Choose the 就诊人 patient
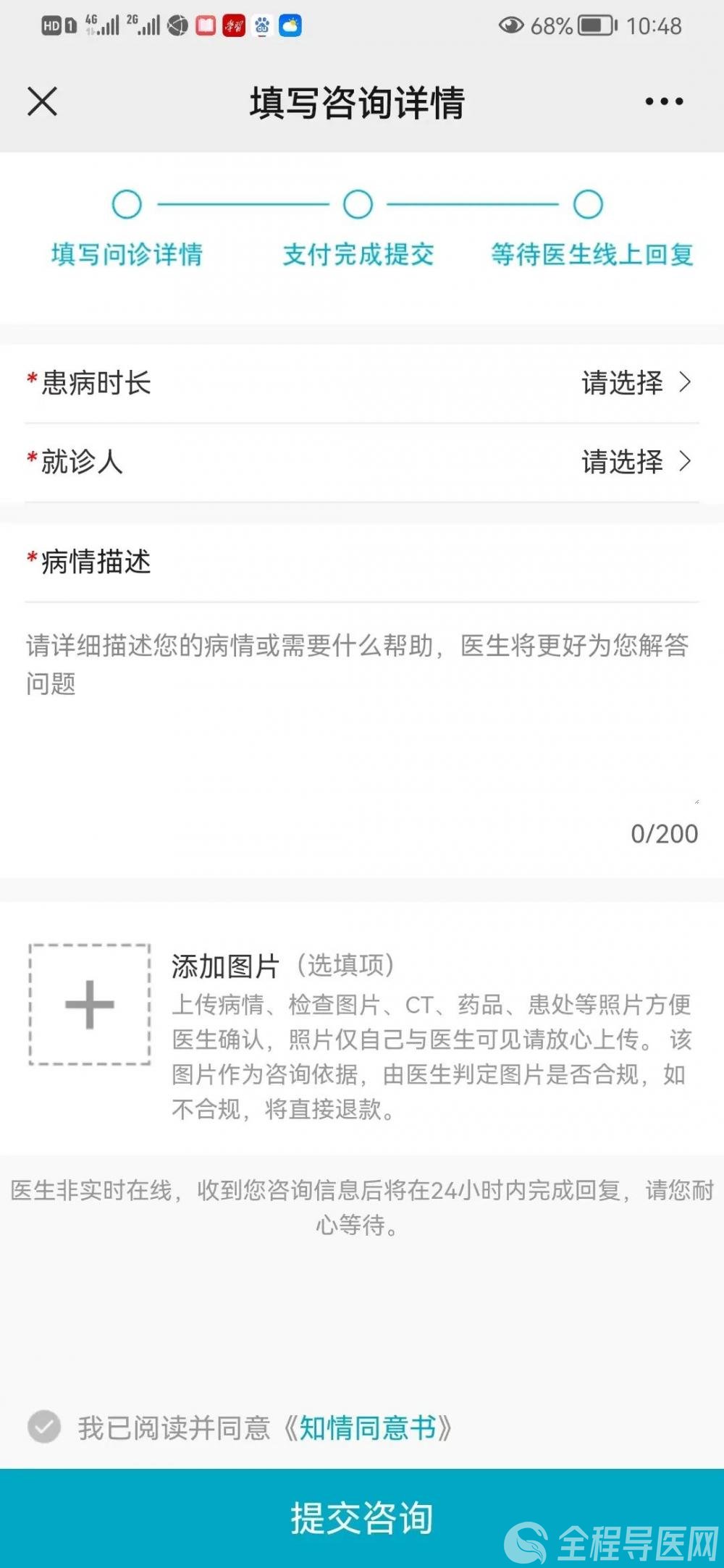 click(362, 462)
